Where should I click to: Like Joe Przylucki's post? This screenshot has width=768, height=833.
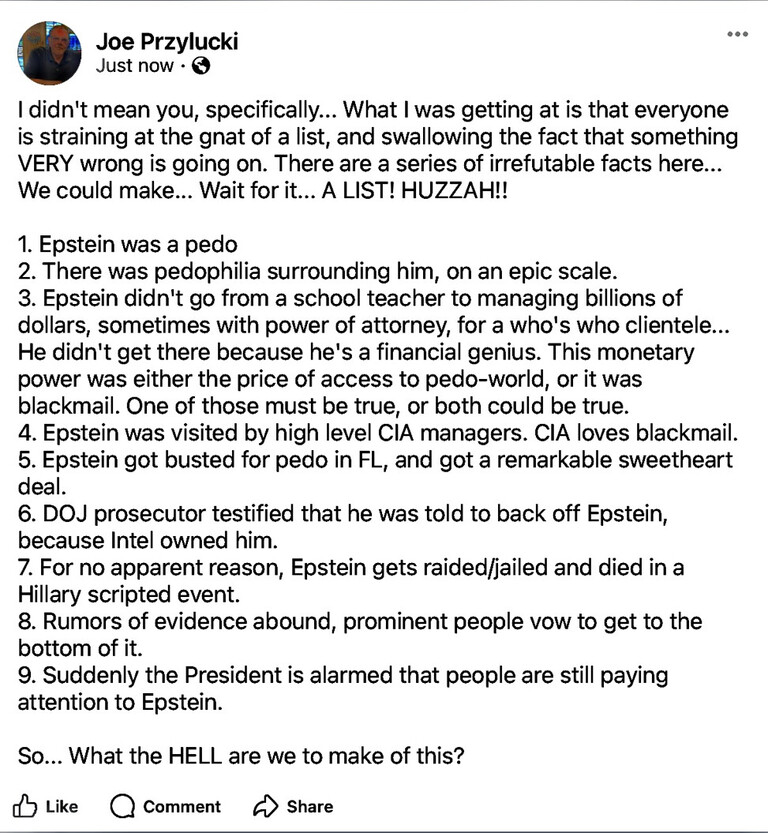tap(45, 806)
